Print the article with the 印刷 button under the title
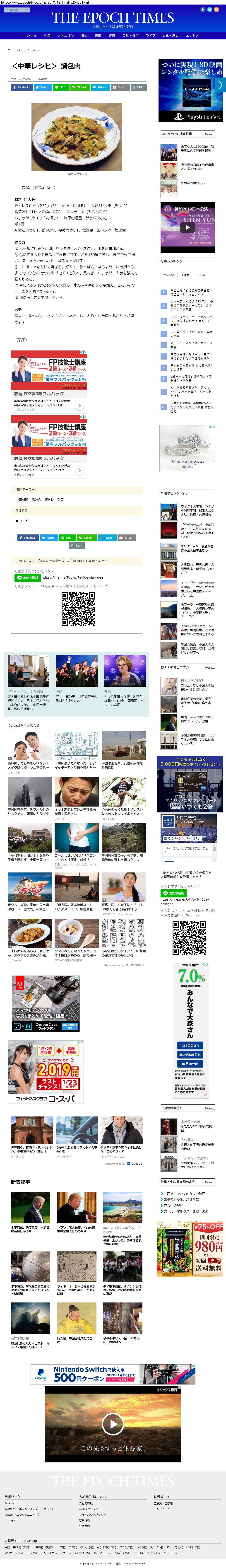 click(138, 87)
